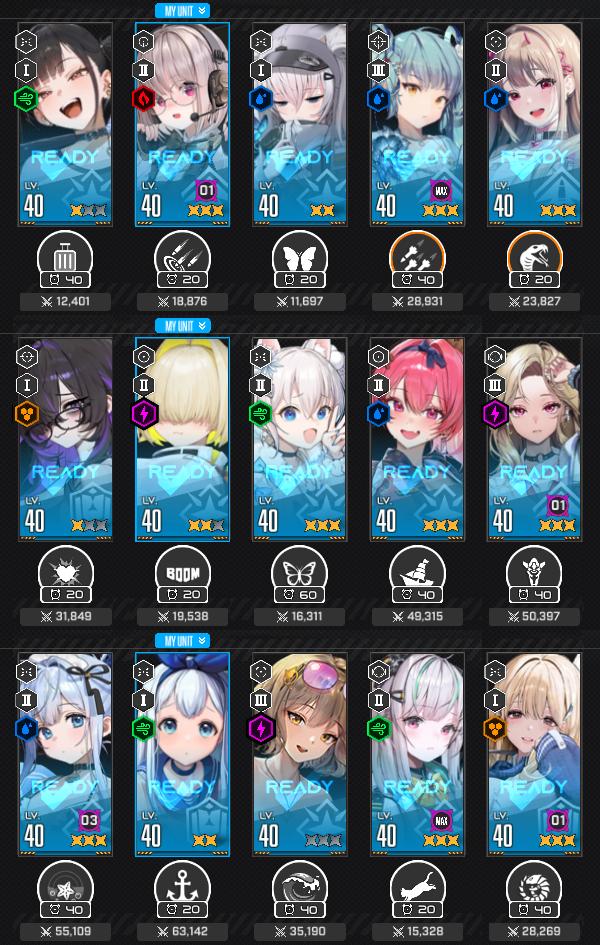Expand the first MY UNIT dropdown
This screenshot has width=600, height=945.
click(182, 11)
